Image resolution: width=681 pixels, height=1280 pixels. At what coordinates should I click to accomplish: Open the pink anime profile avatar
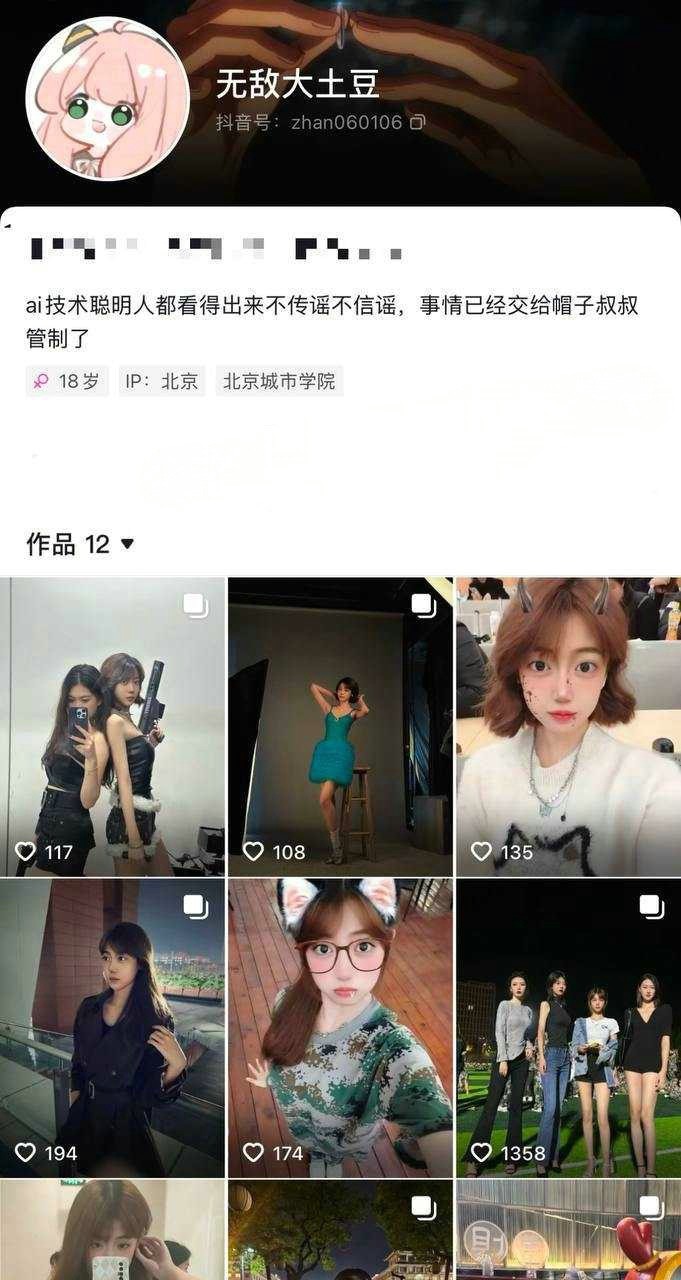(107, 99)
